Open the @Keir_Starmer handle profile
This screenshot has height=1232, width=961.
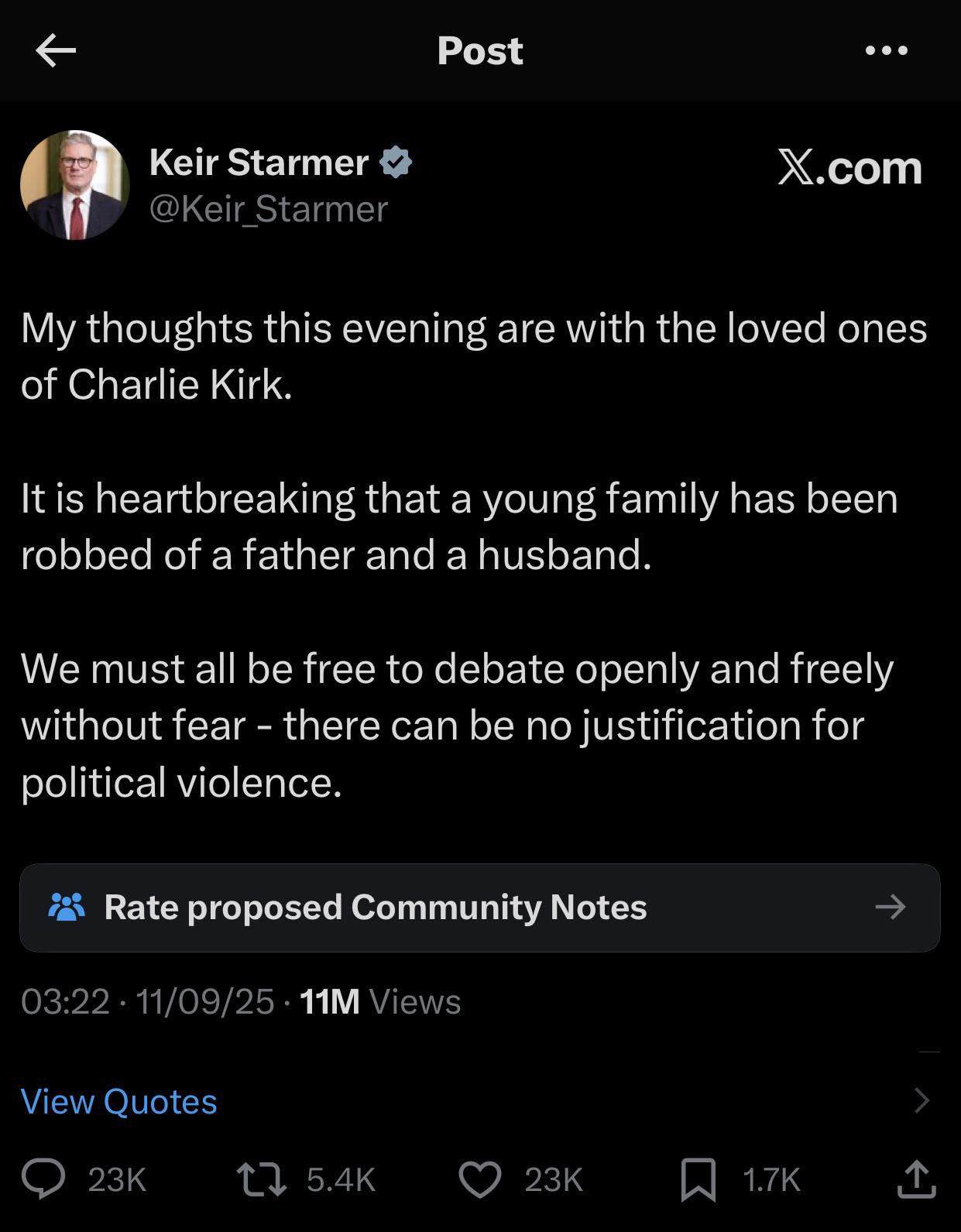tap(268, 209)
